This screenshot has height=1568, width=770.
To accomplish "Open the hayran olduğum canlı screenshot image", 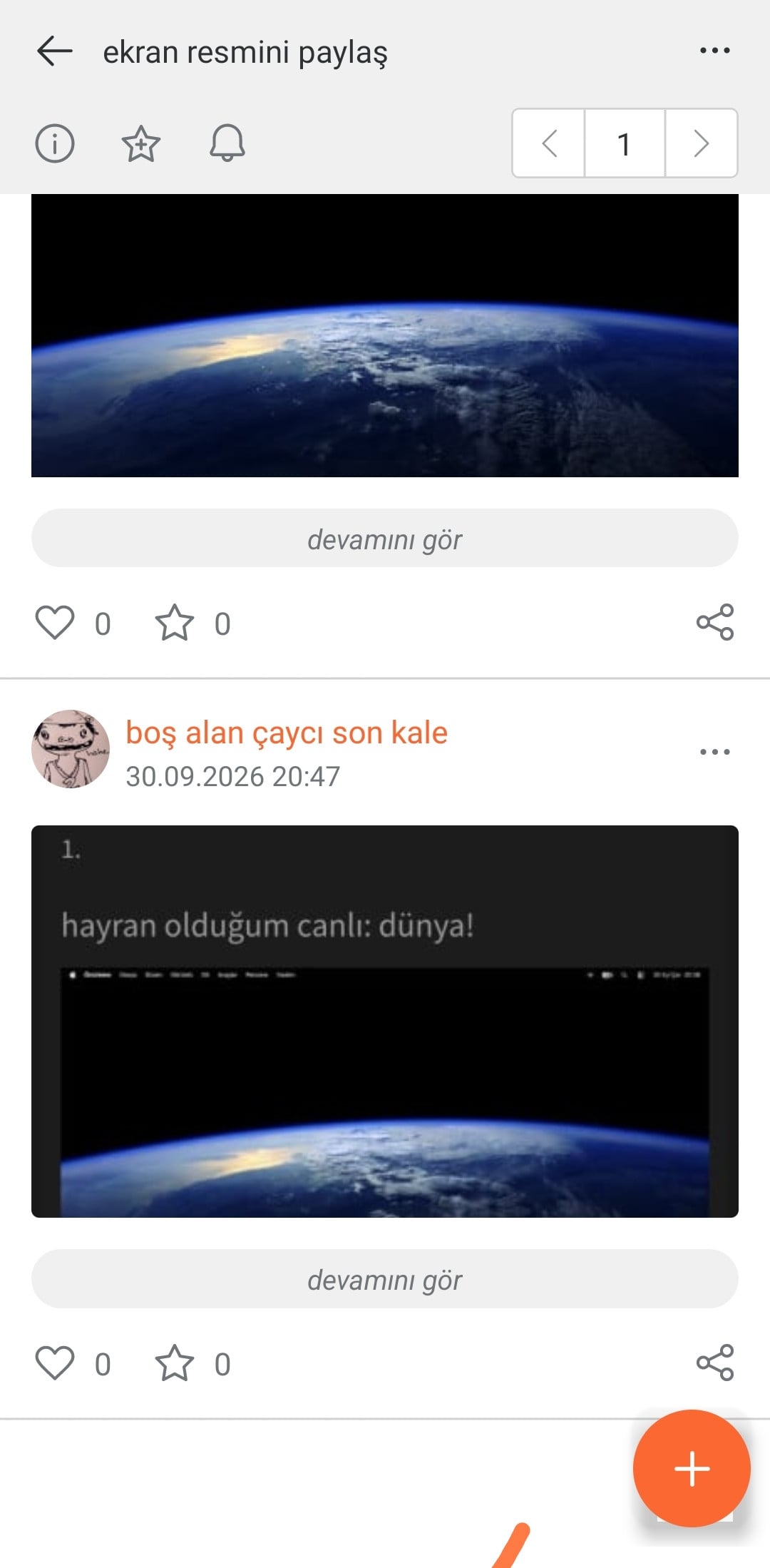I will [385, 1022].
